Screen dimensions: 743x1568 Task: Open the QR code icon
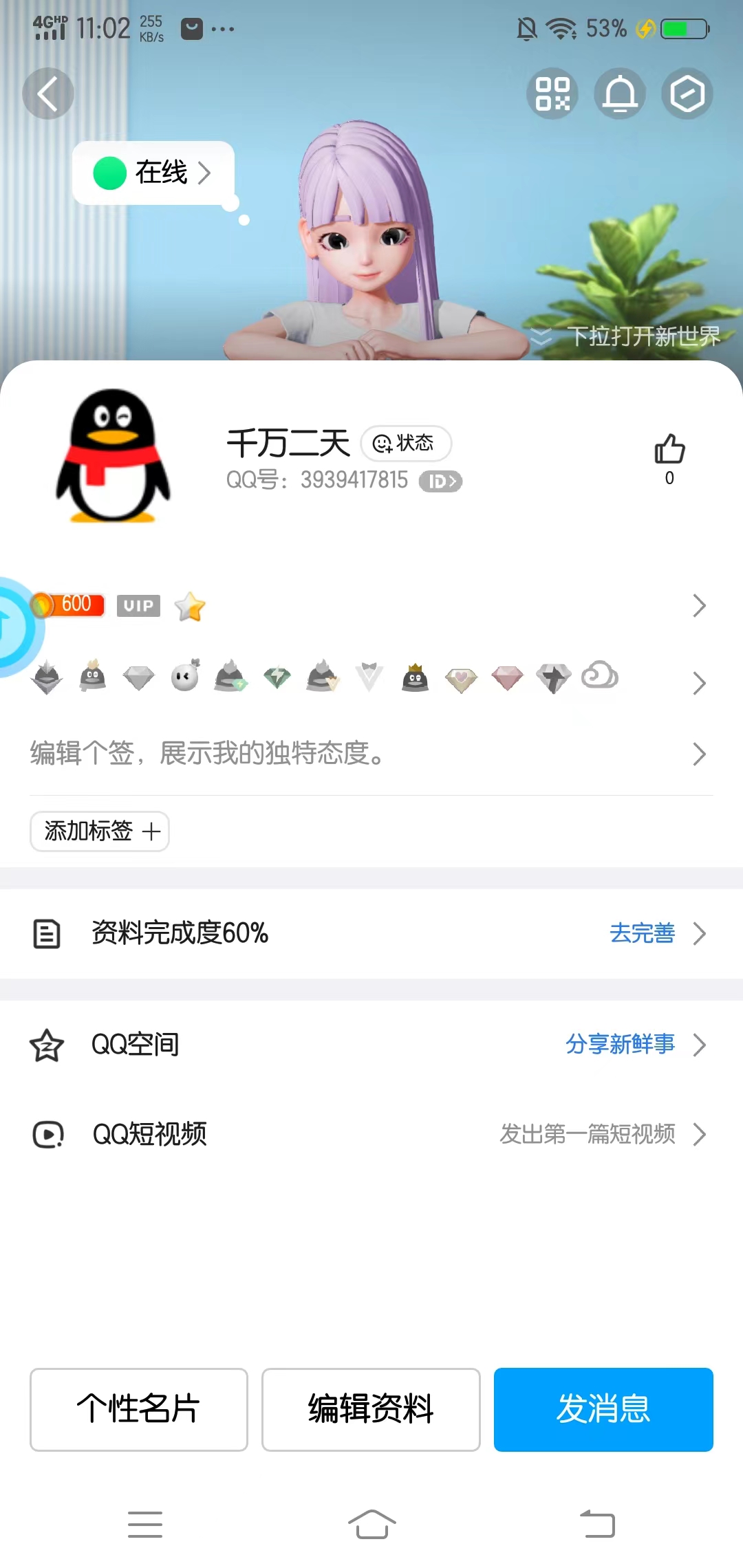[552, 94]
